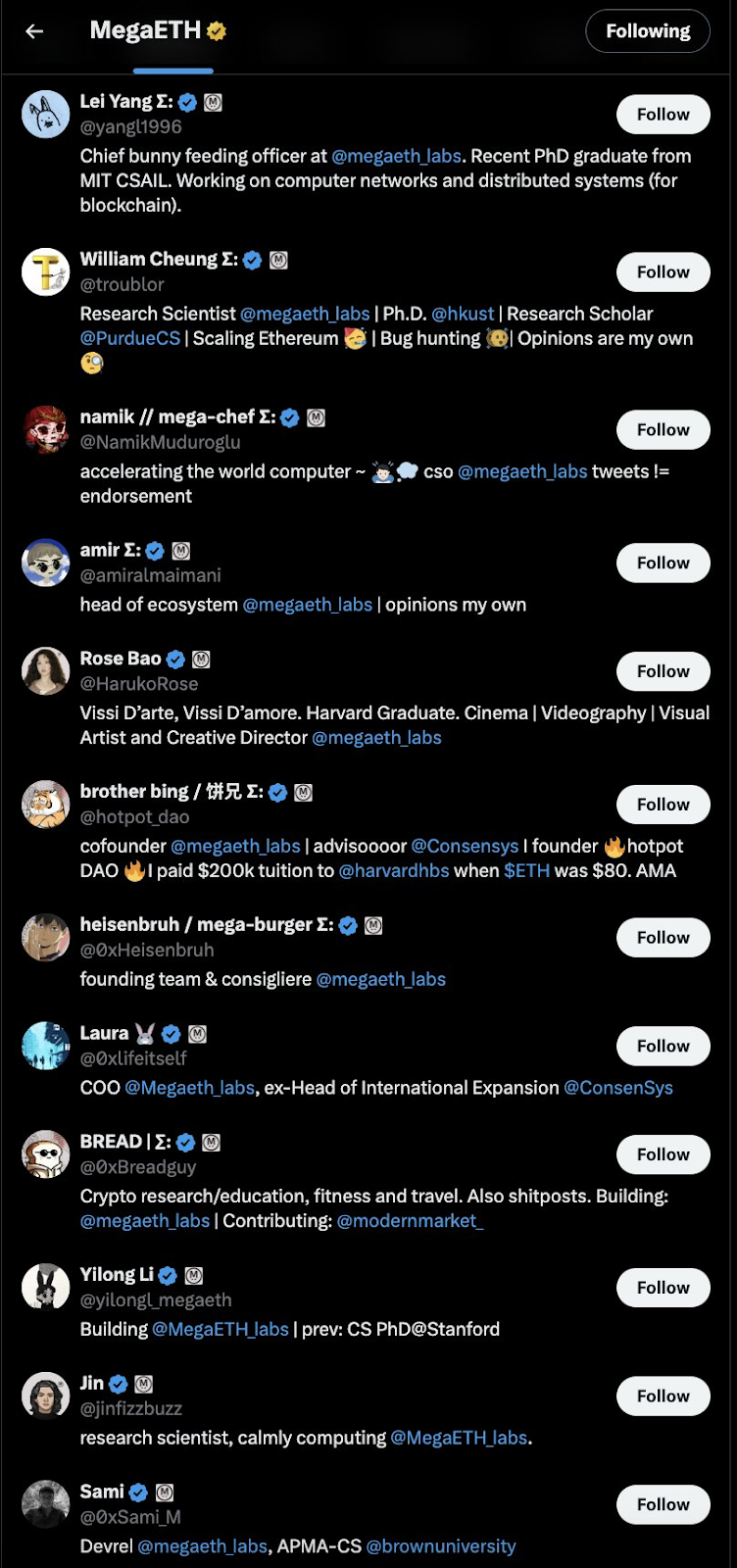Follow brother bing

pos(663,805)
